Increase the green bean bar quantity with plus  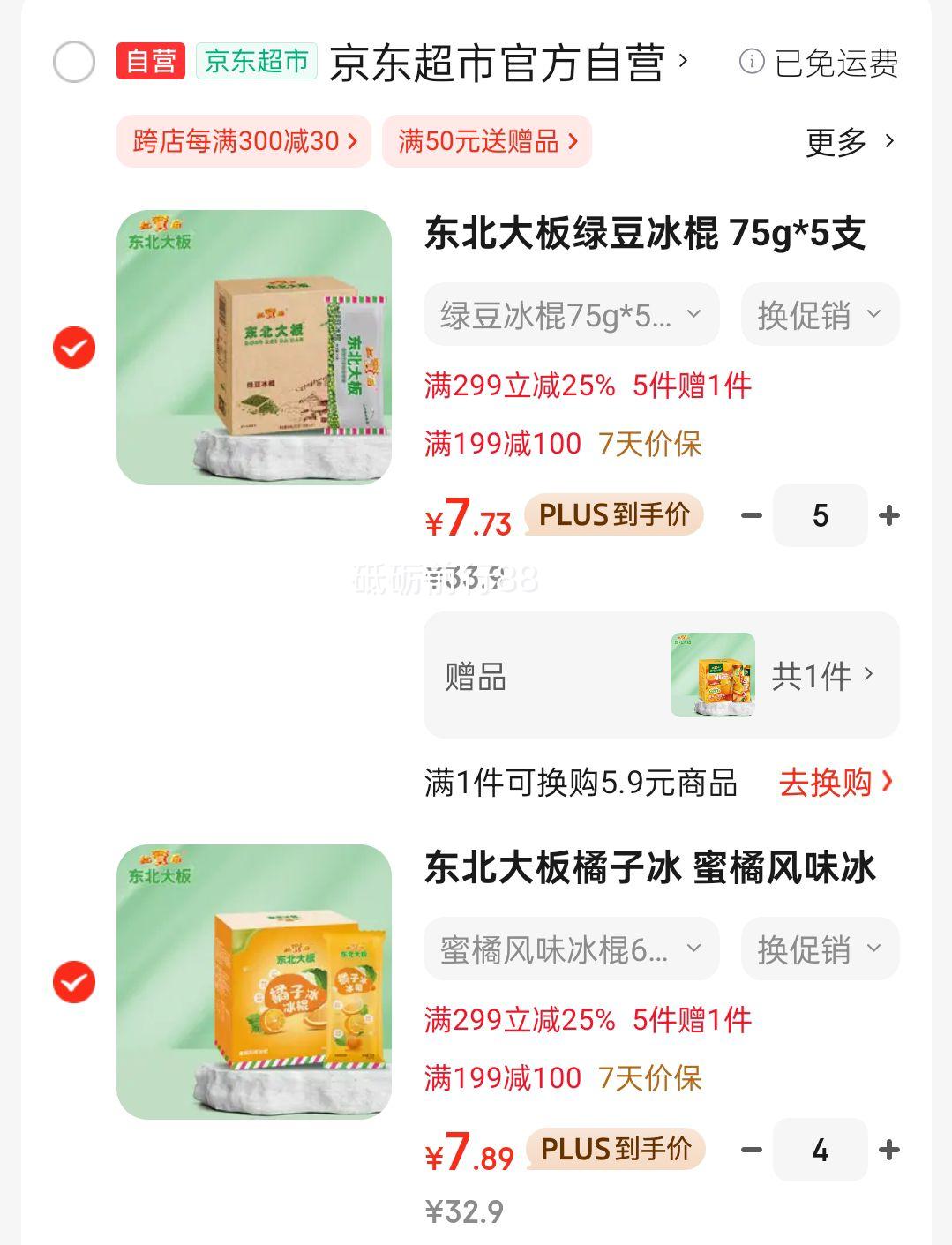click(x=888, y=514)
